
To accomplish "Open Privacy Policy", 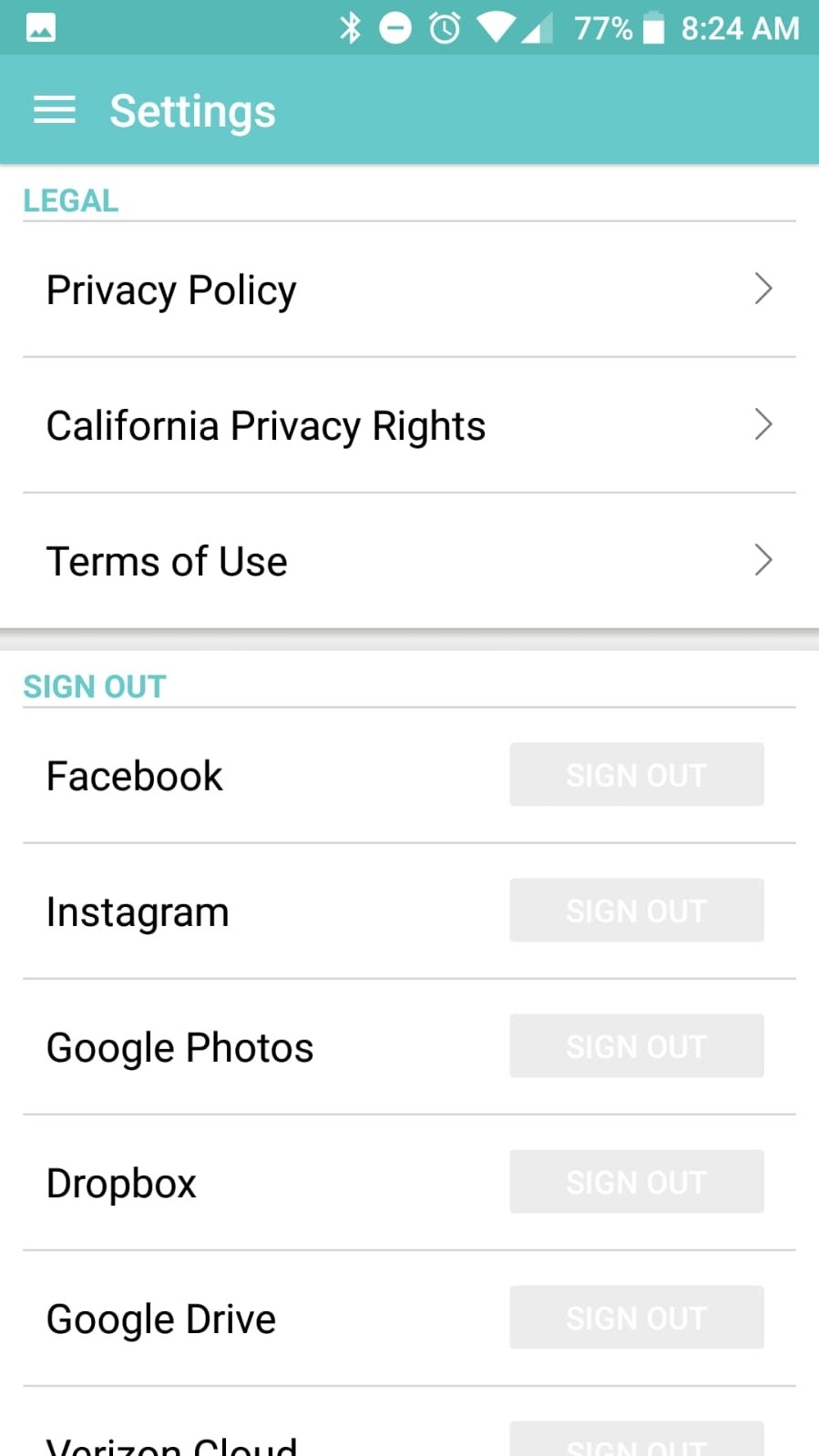I will click(x=409, y=290).
